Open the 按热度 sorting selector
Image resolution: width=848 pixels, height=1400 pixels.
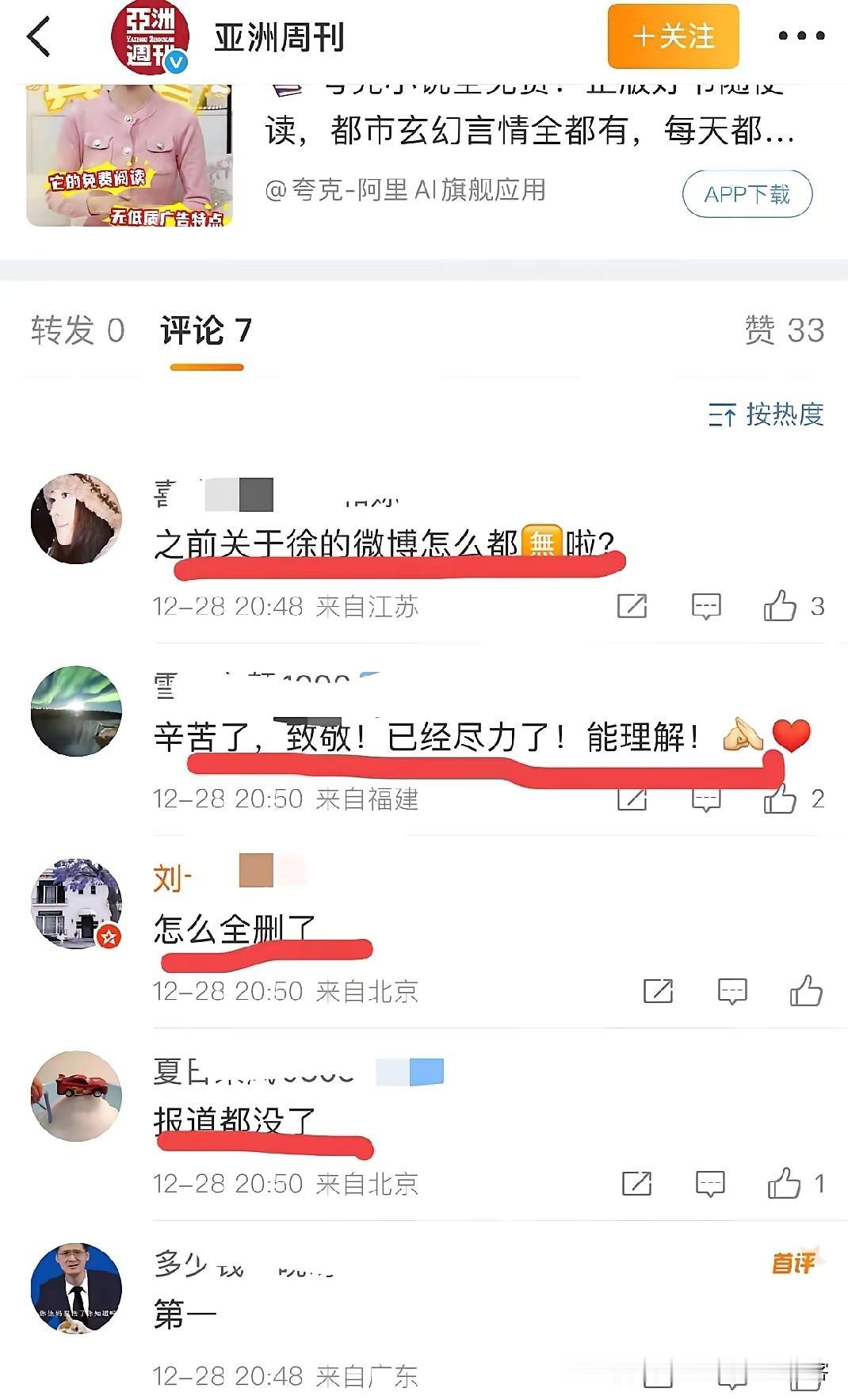(x=765, y=412)
